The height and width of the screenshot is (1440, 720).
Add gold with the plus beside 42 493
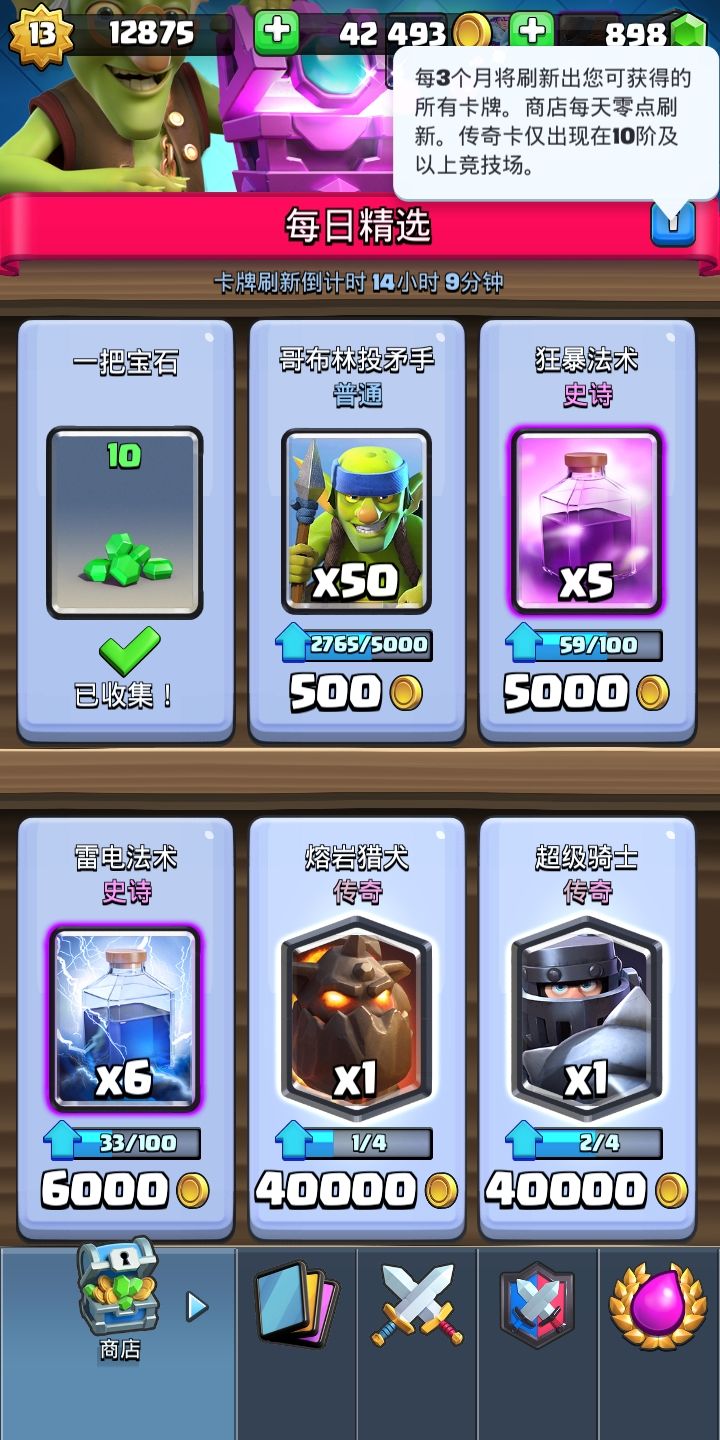532,33
